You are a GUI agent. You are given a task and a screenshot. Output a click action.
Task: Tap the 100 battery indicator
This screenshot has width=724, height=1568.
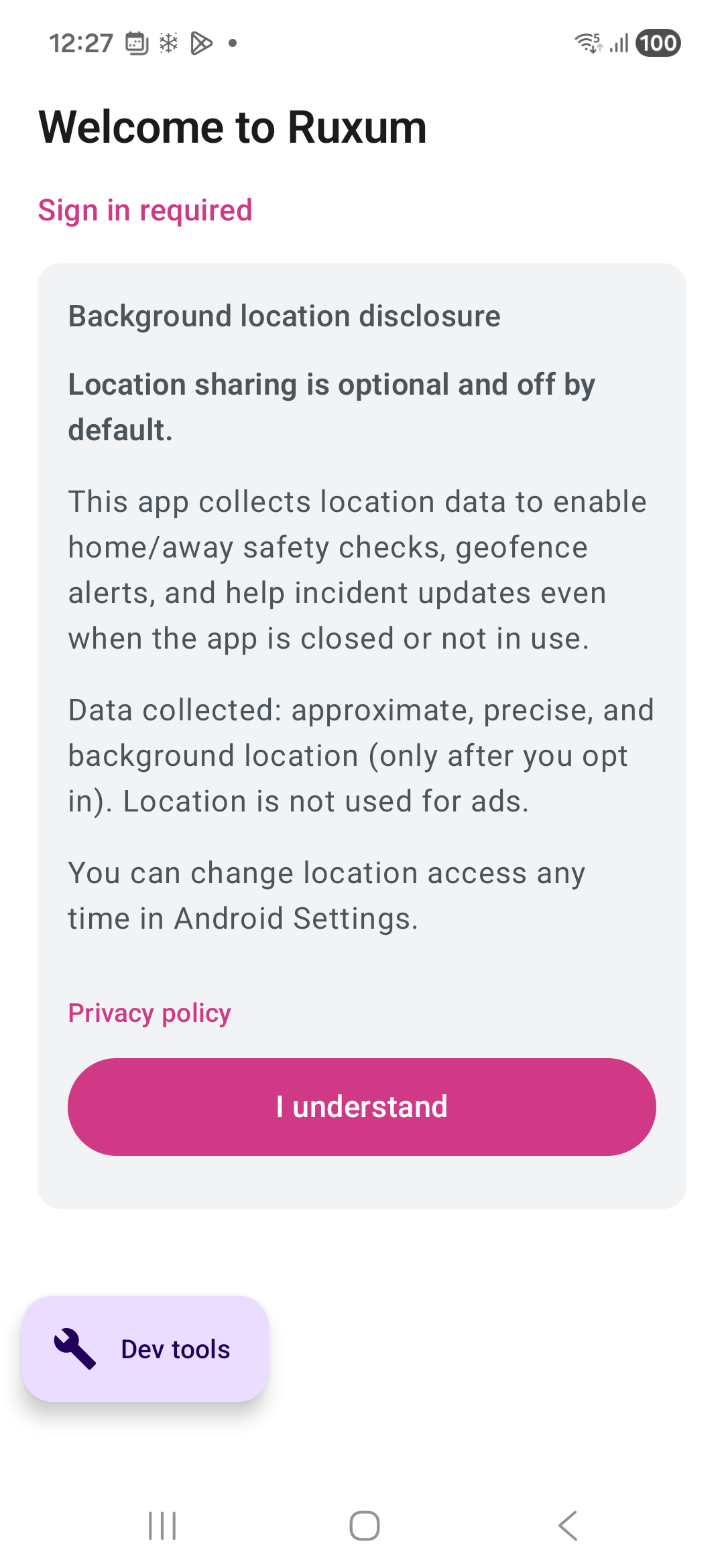coord(658,43)
